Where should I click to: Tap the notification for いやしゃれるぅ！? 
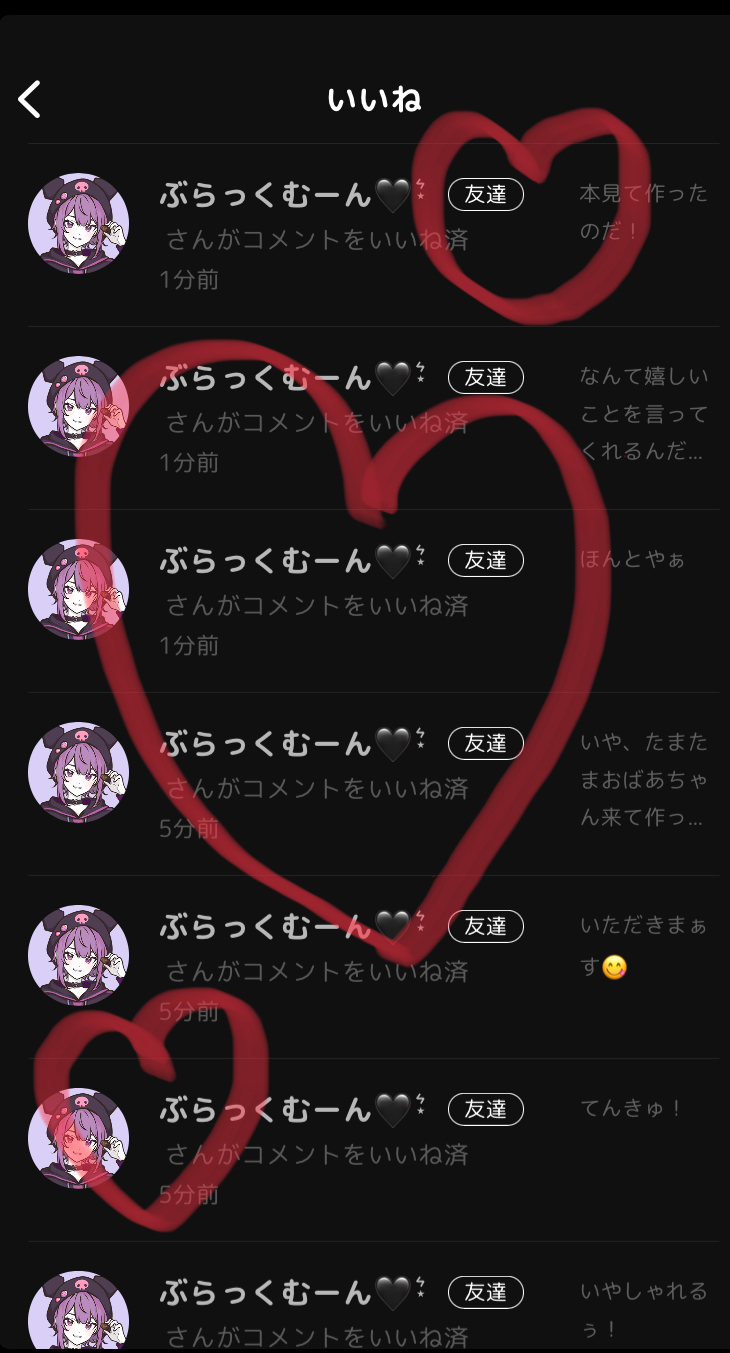point(643,1310)
